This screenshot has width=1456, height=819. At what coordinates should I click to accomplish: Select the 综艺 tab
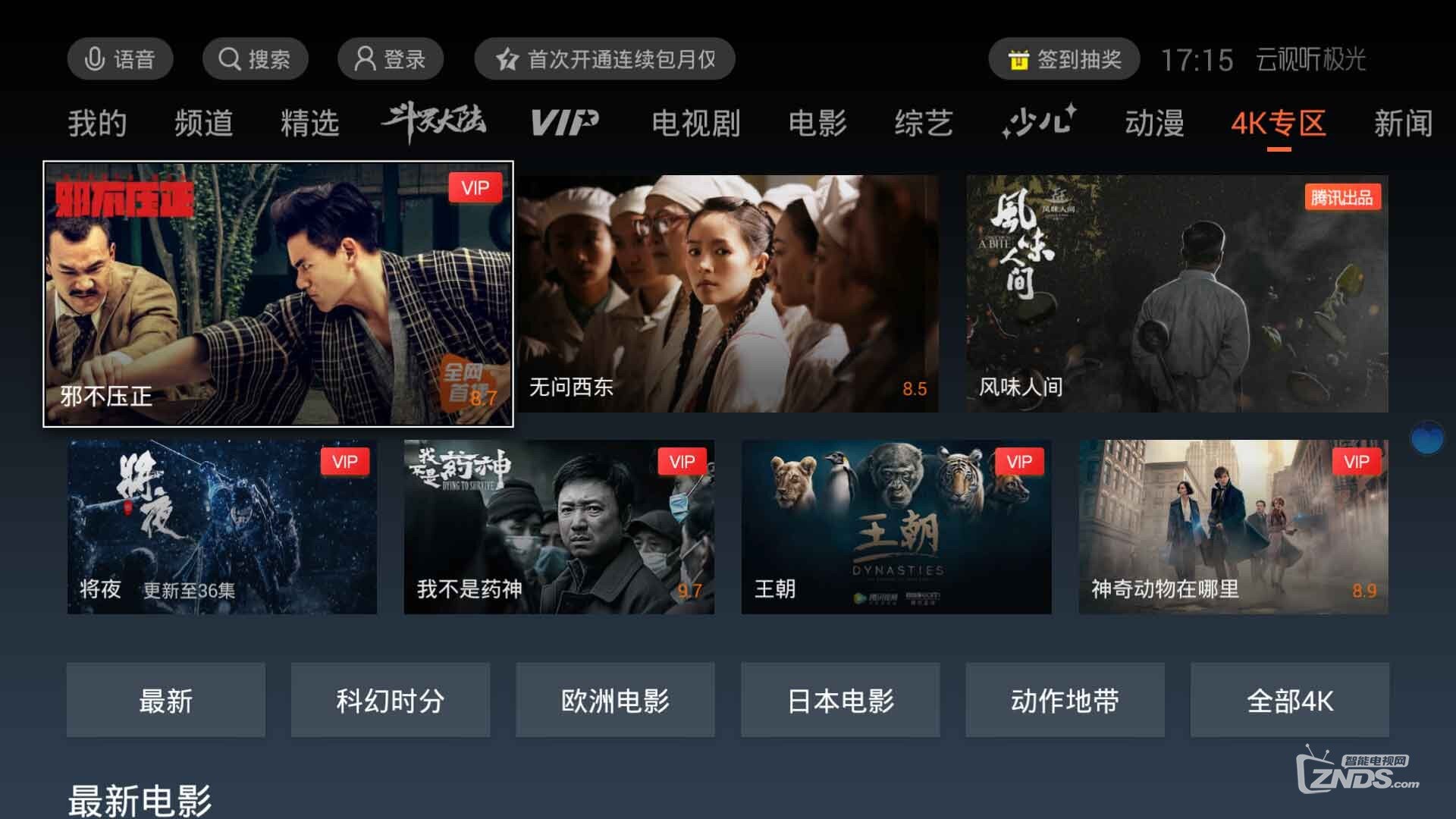[923, 123]
